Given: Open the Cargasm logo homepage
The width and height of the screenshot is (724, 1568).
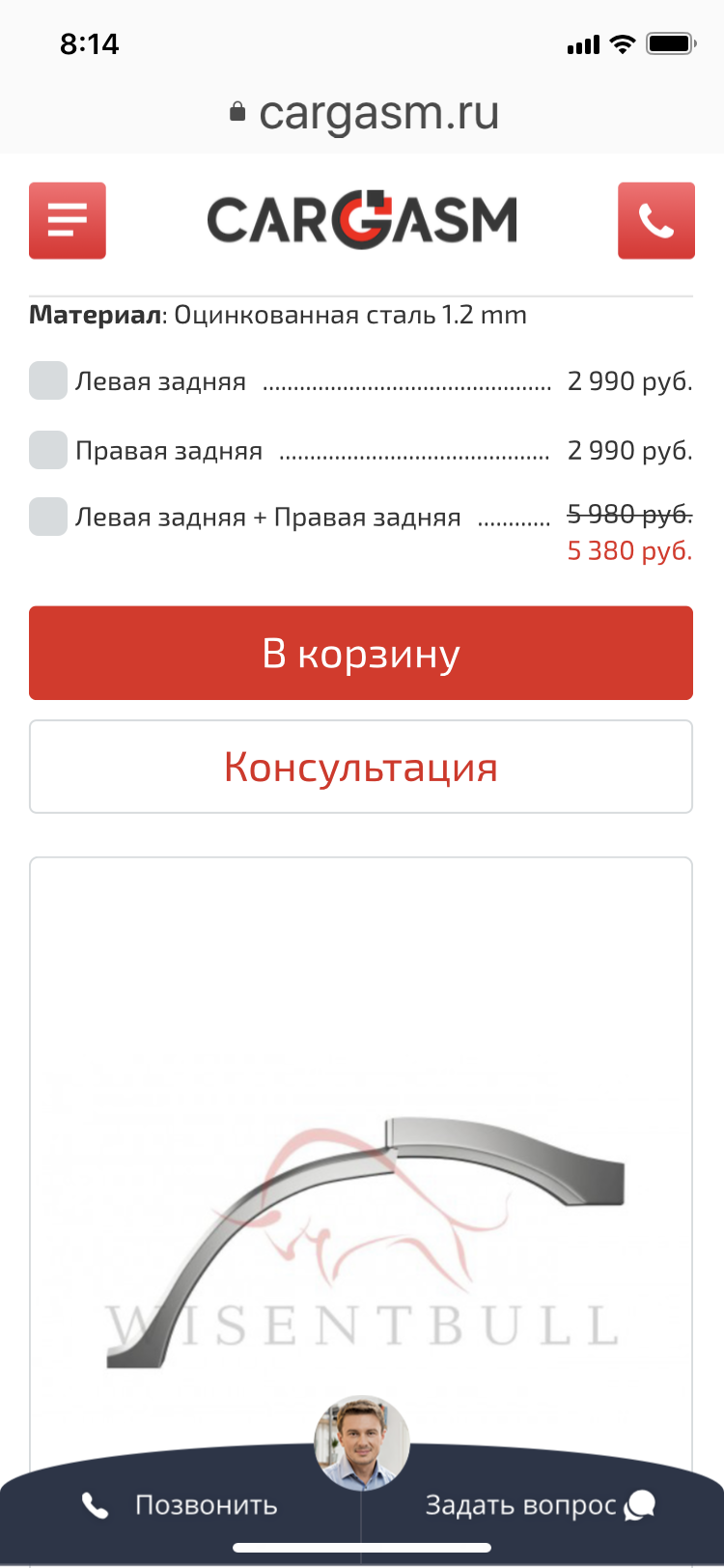Looking at the screenshot, I should click(362, 220).
